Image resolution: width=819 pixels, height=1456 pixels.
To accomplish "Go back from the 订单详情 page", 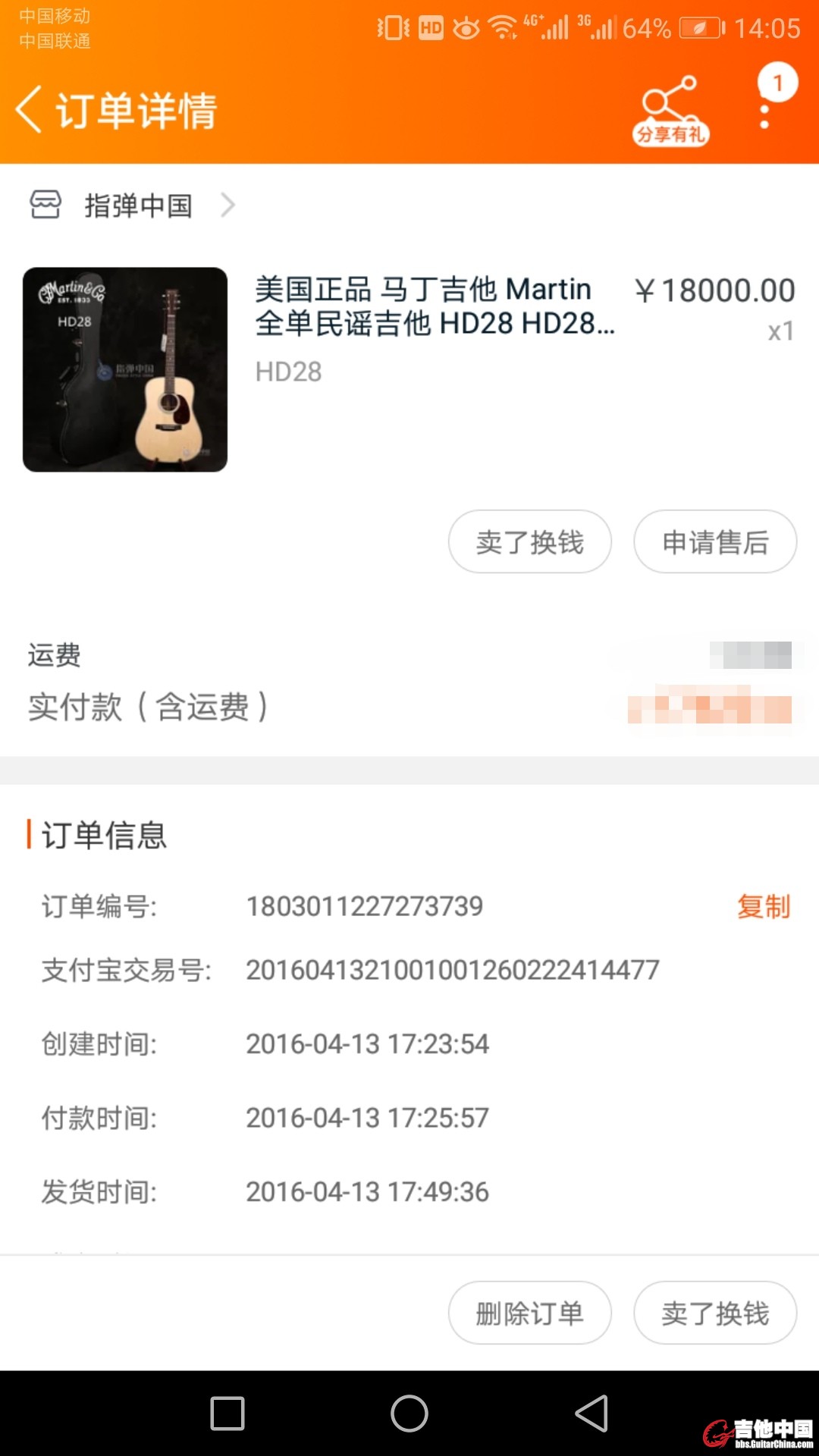I will tap(30, 110).
